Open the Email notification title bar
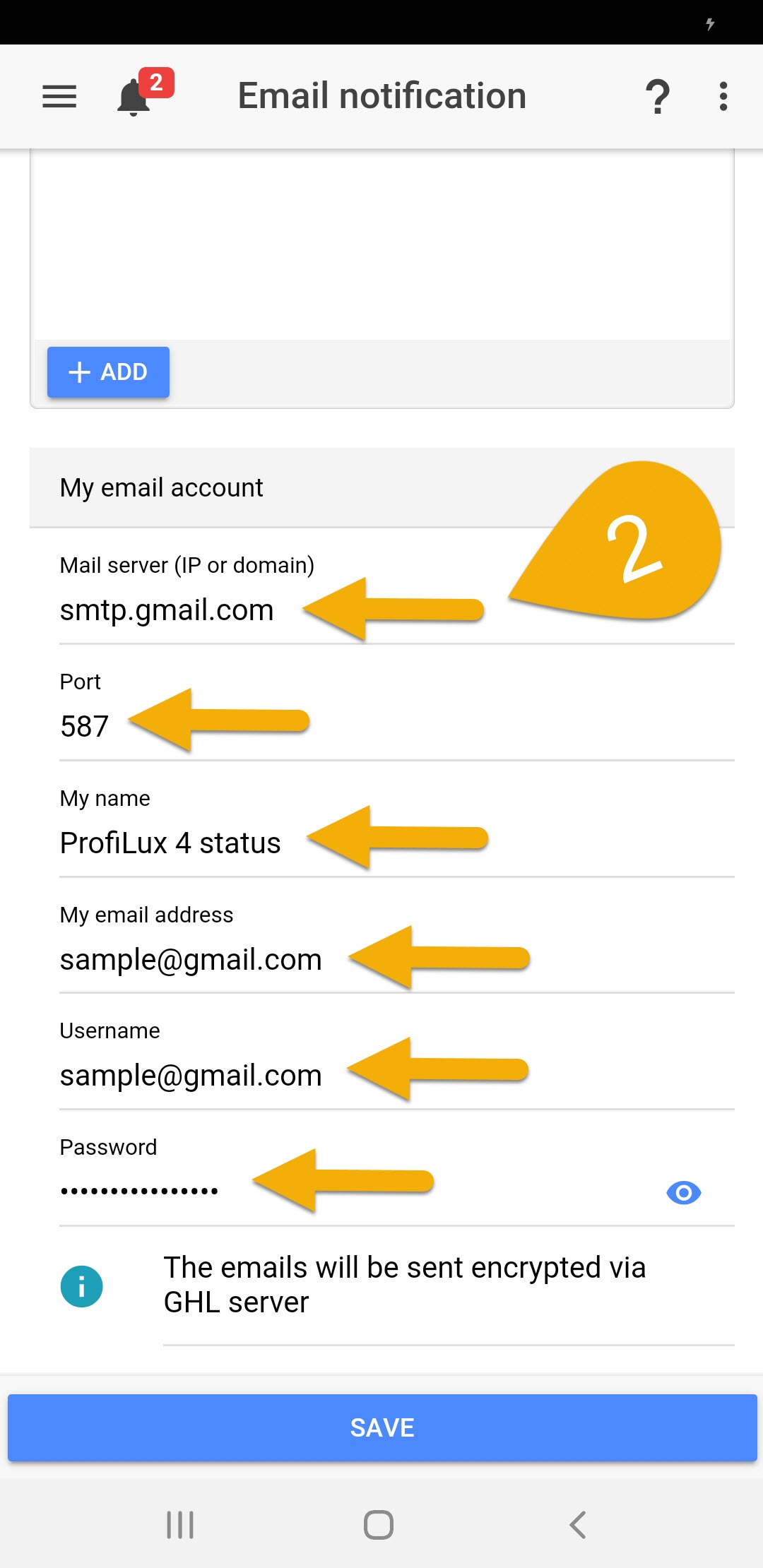Viewport: 763px width, 1568px height. 381,95
